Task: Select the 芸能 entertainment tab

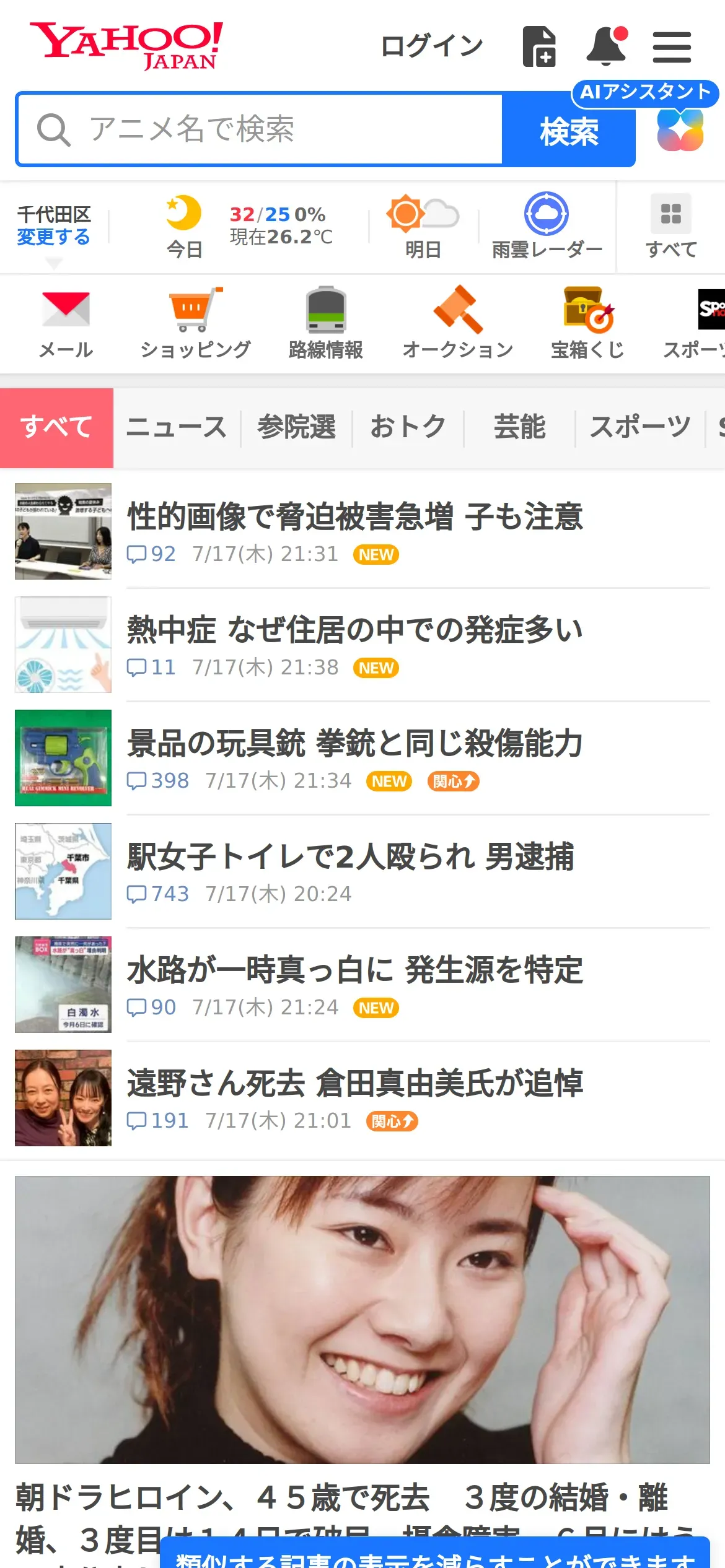Action: click(x=519, y=427)
